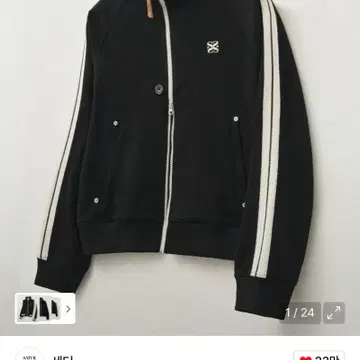Tap the heart like button

[x=319, y=356]
